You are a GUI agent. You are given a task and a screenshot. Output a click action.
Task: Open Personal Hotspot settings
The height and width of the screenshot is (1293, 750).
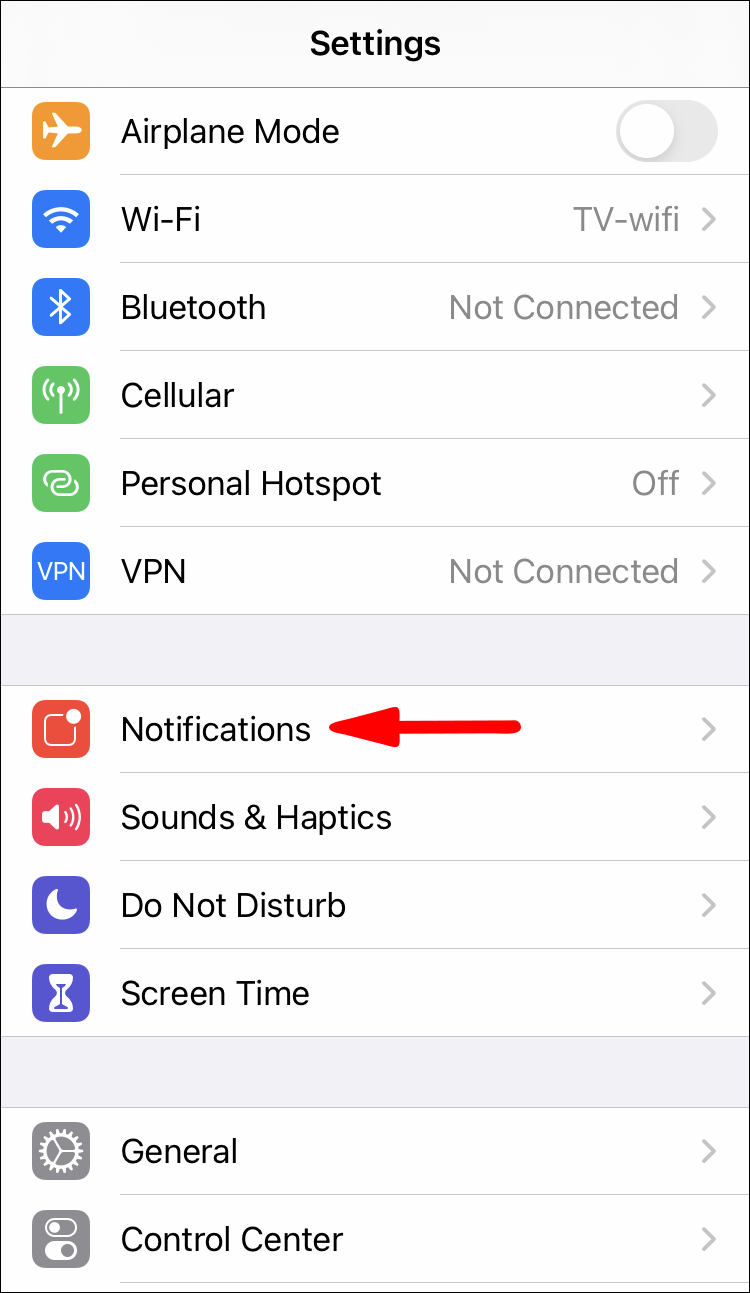375,484
